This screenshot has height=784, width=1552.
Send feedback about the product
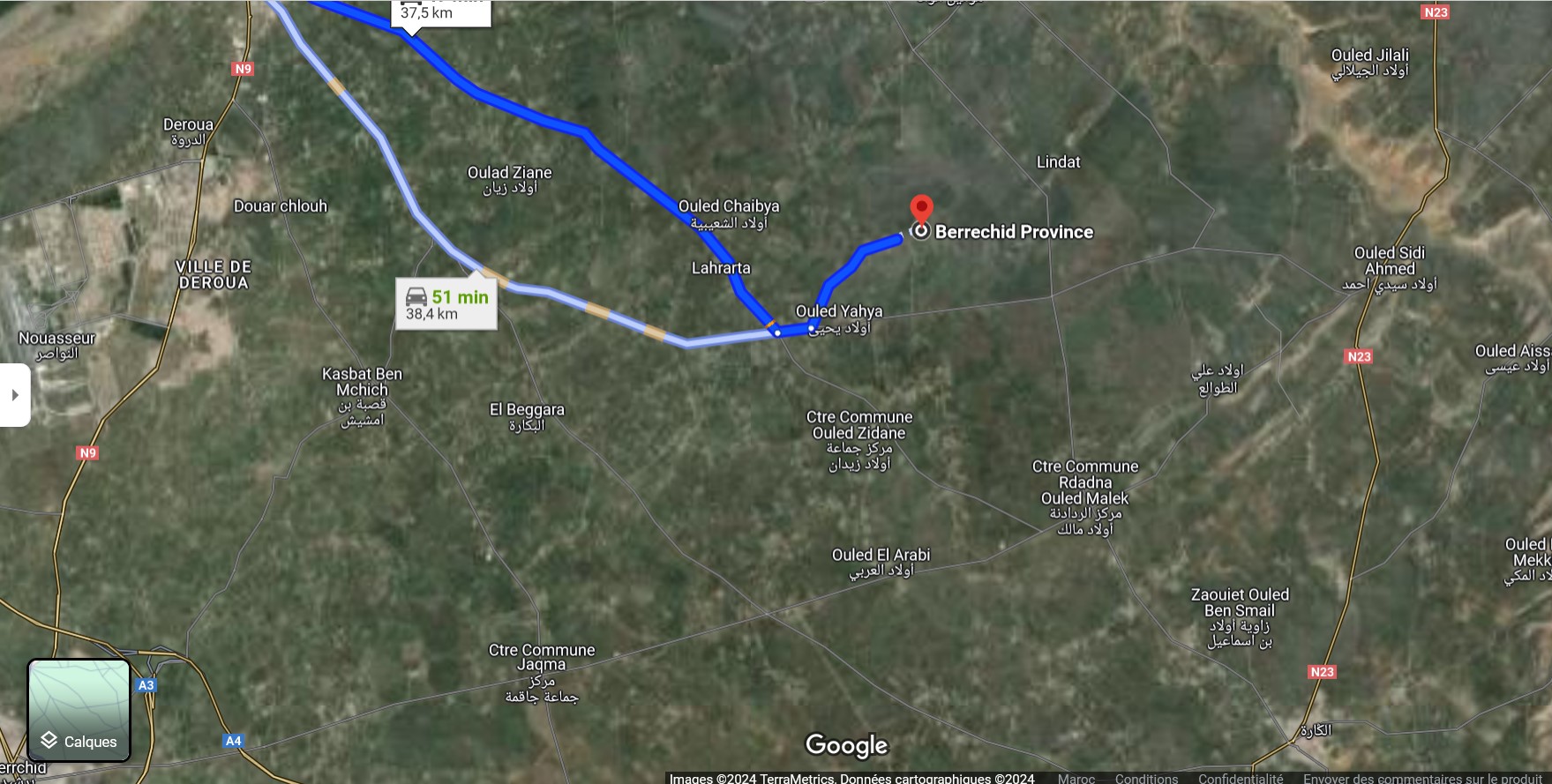(x=1422, y=778)
